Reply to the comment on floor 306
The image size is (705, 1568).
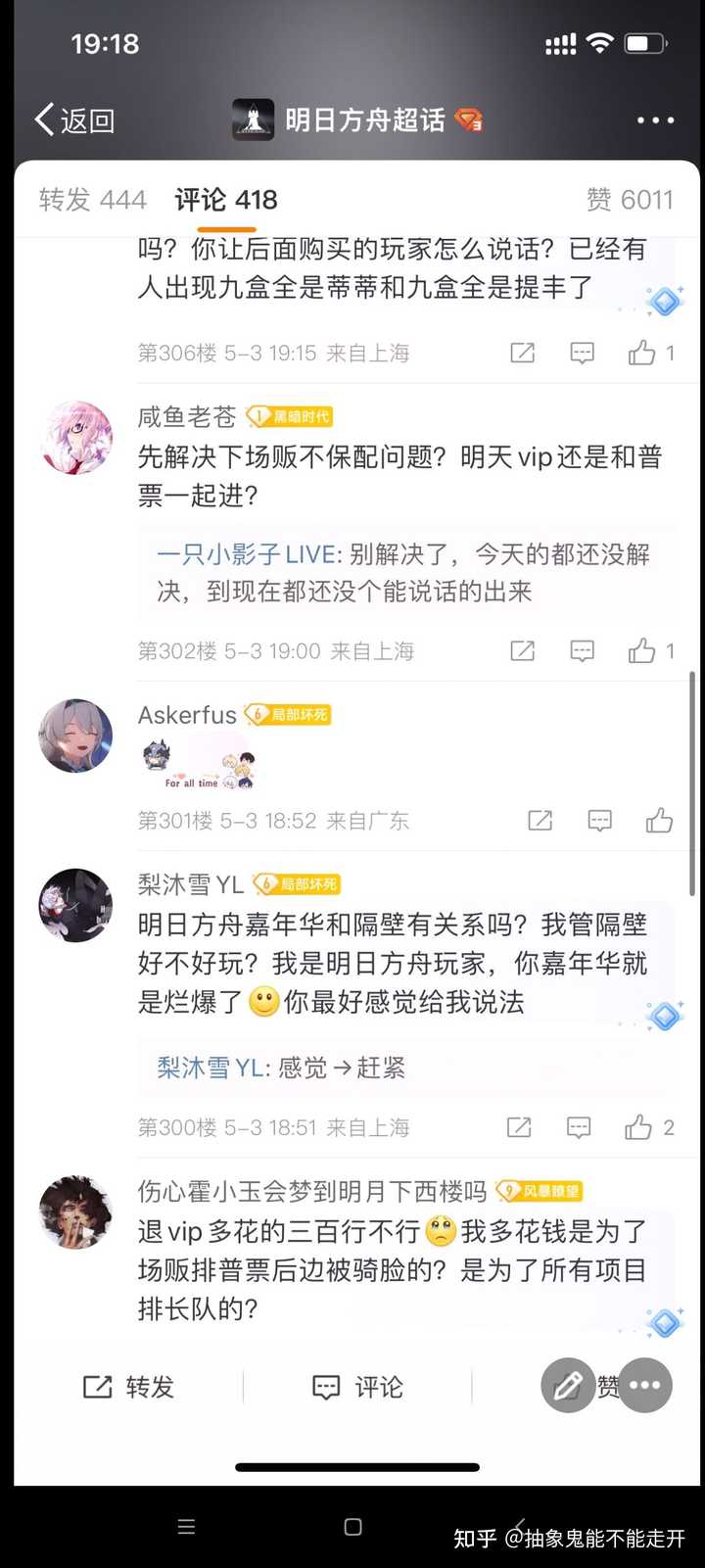(582, 353)
